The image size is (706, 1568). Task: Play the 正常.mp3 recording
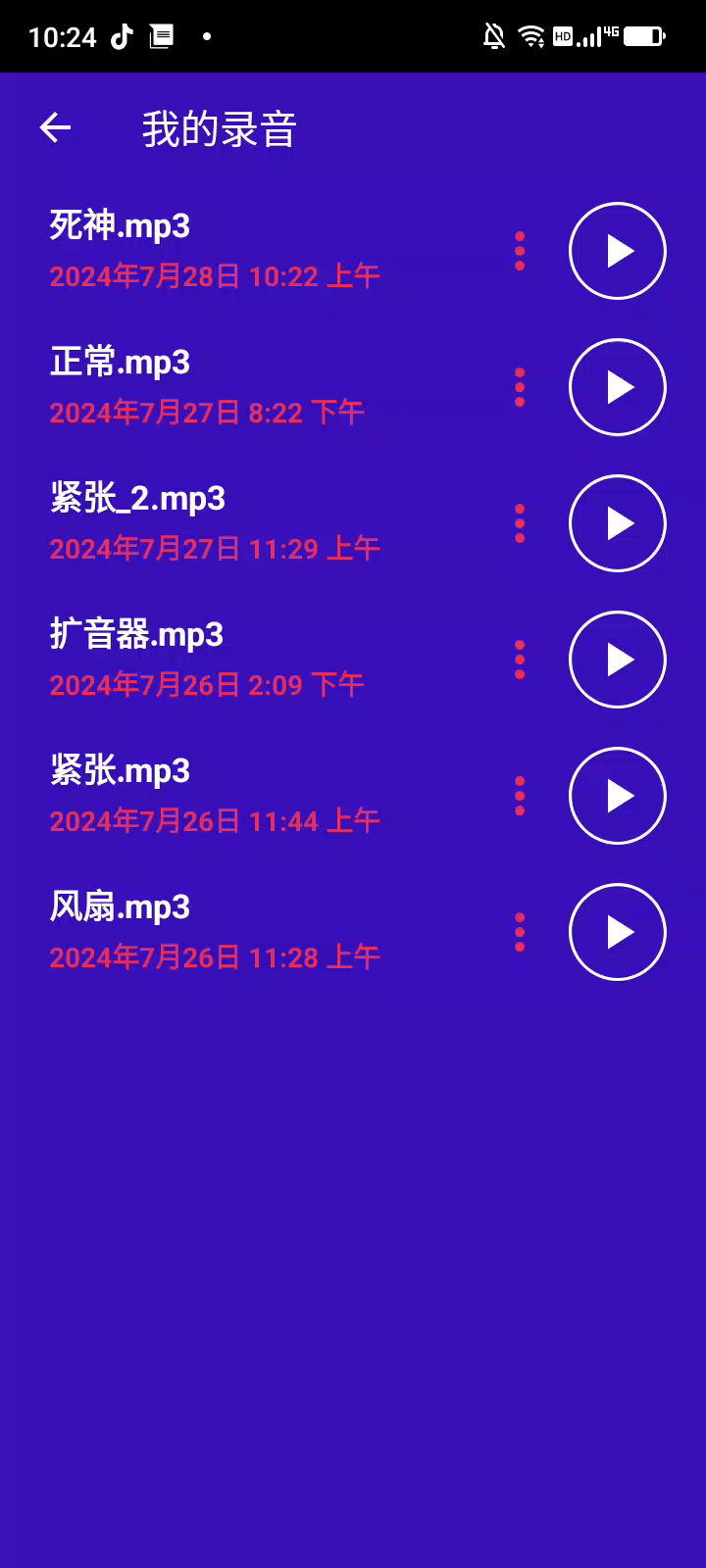(x=618, y=387)
